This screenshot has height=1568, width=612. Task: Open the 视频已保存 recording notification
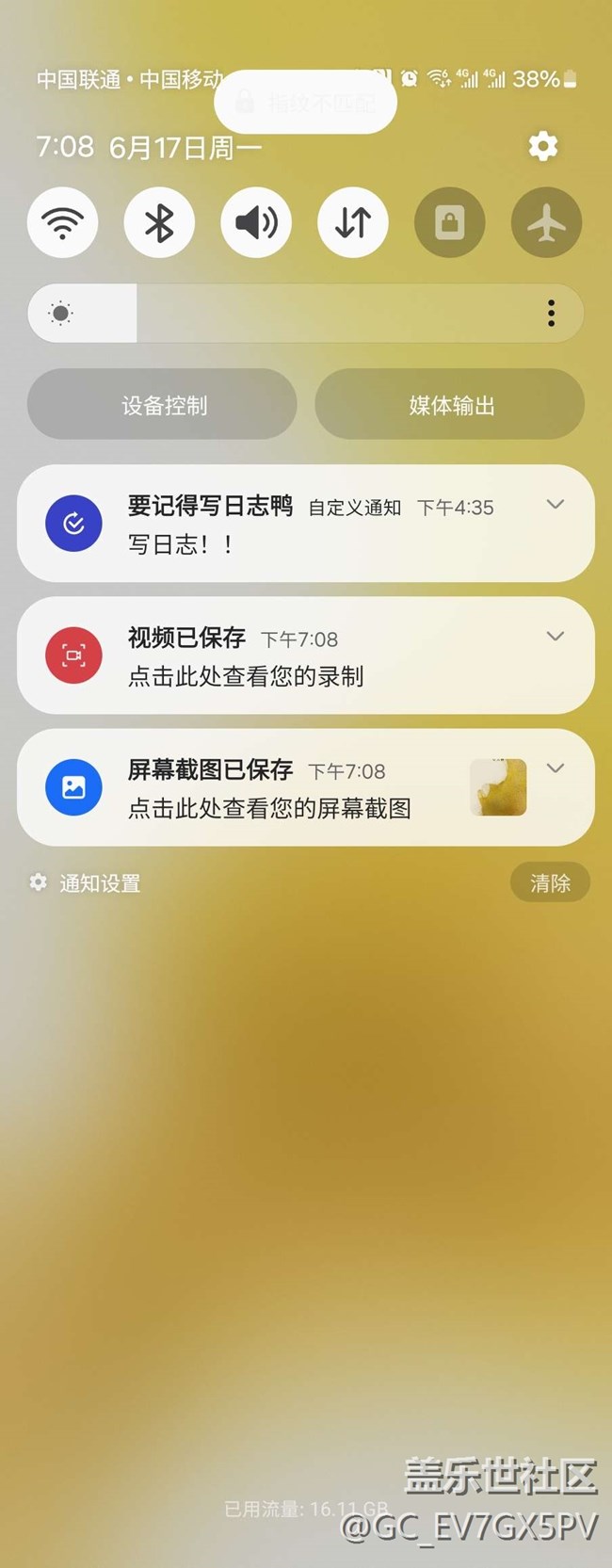click(282, 656)
